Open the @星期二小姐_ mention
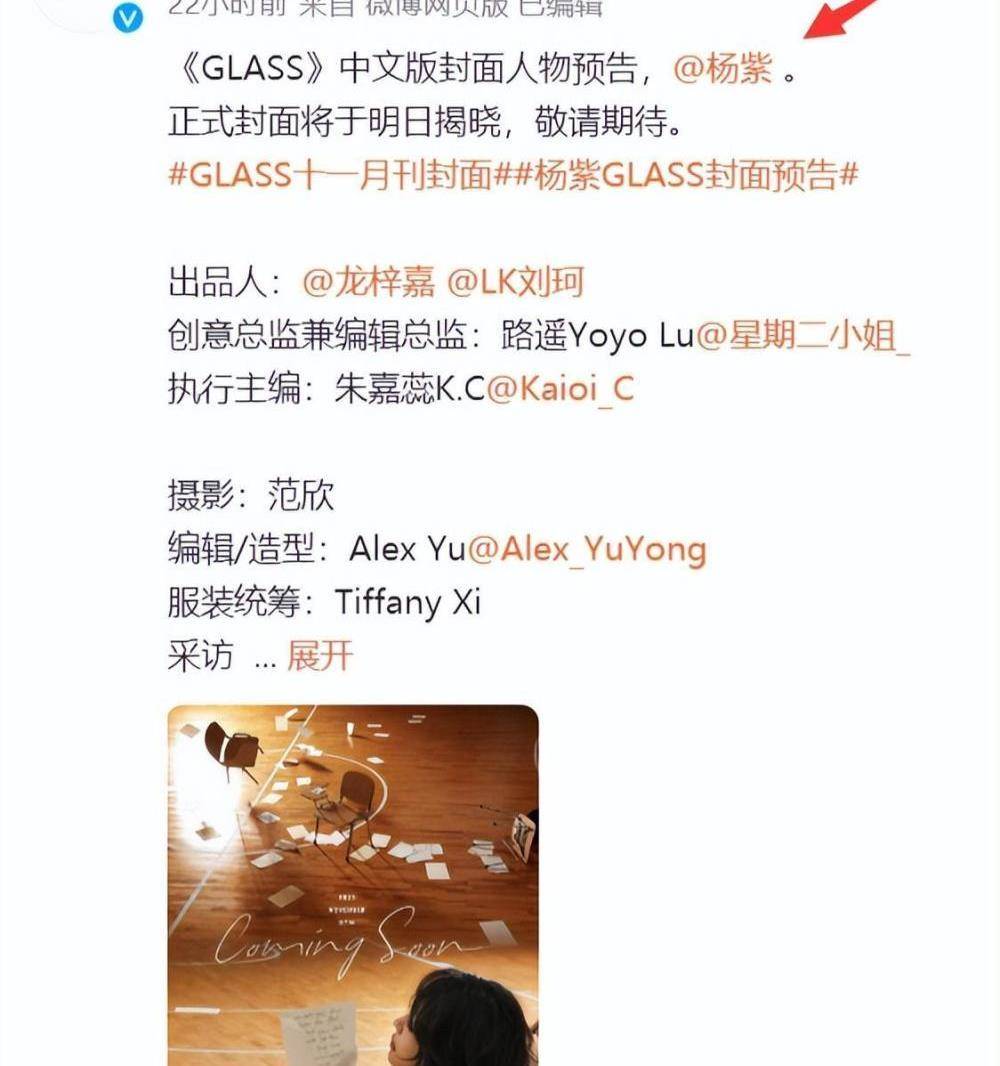The height and width of the screenshot is (1066, 1000). (x=803, y=337)
